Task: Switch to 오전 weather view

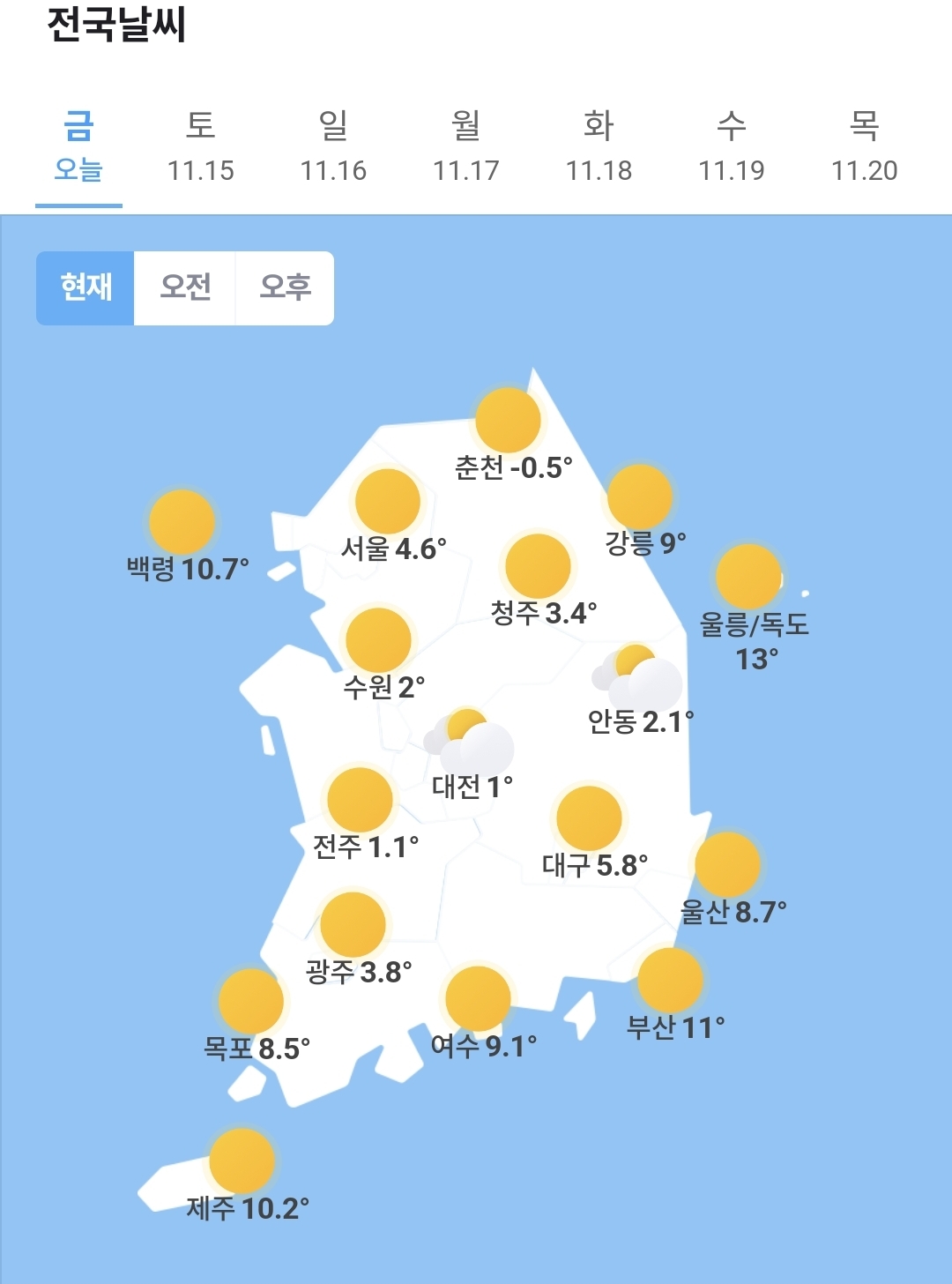Action: click(185, 287)
